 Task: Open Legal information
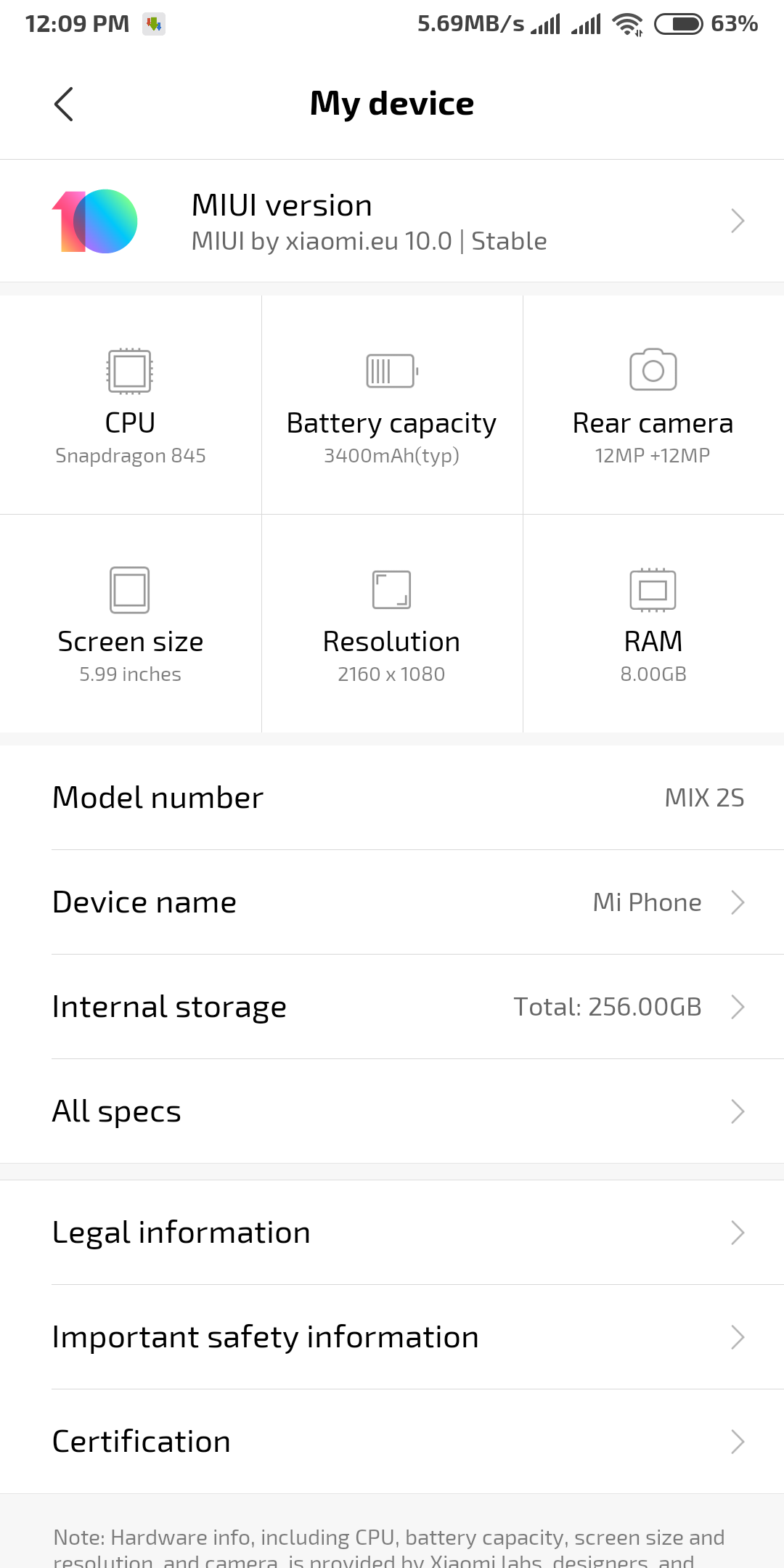coord(392,1233)
